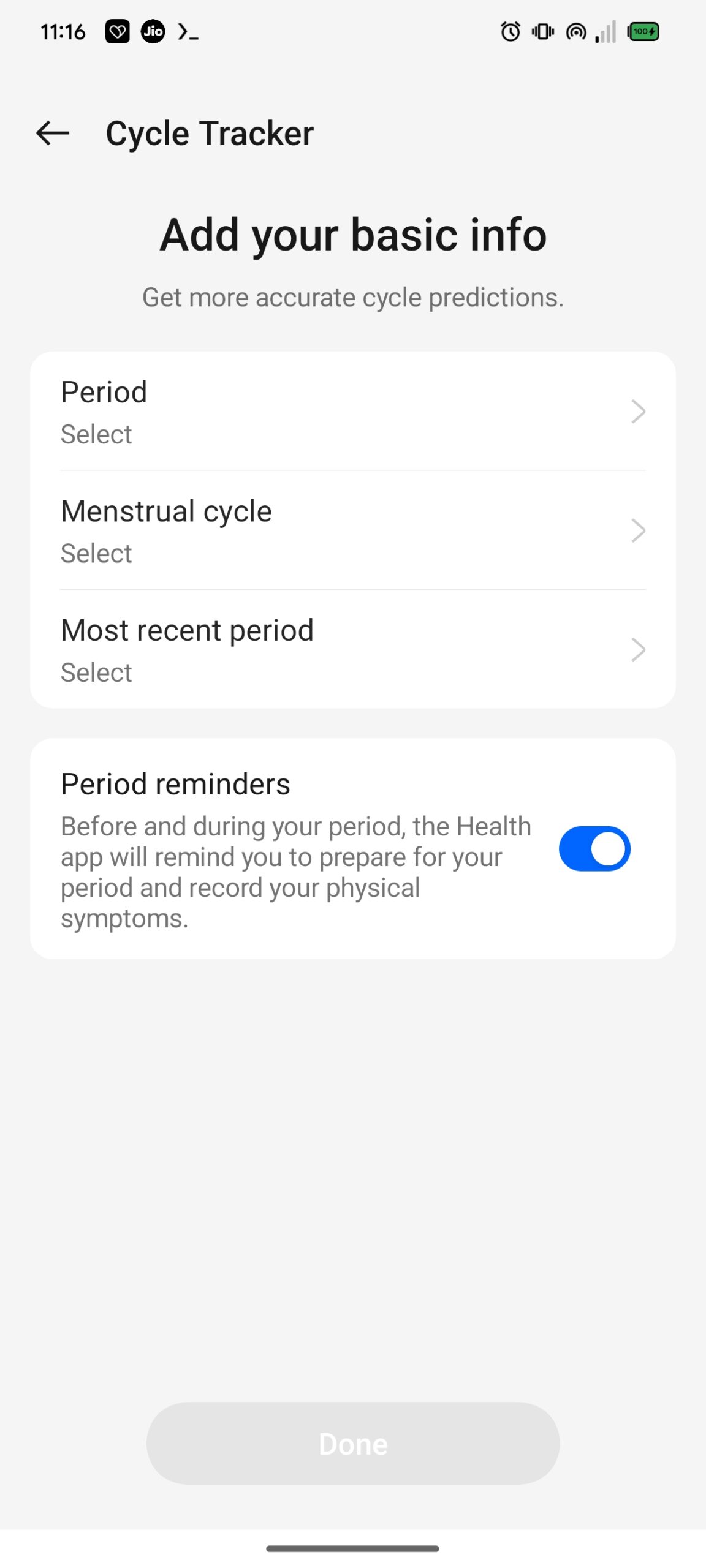The height and width of the screenshot is (1568, 706).
Task: Tap the Done button
Action: coord(352,1443)
